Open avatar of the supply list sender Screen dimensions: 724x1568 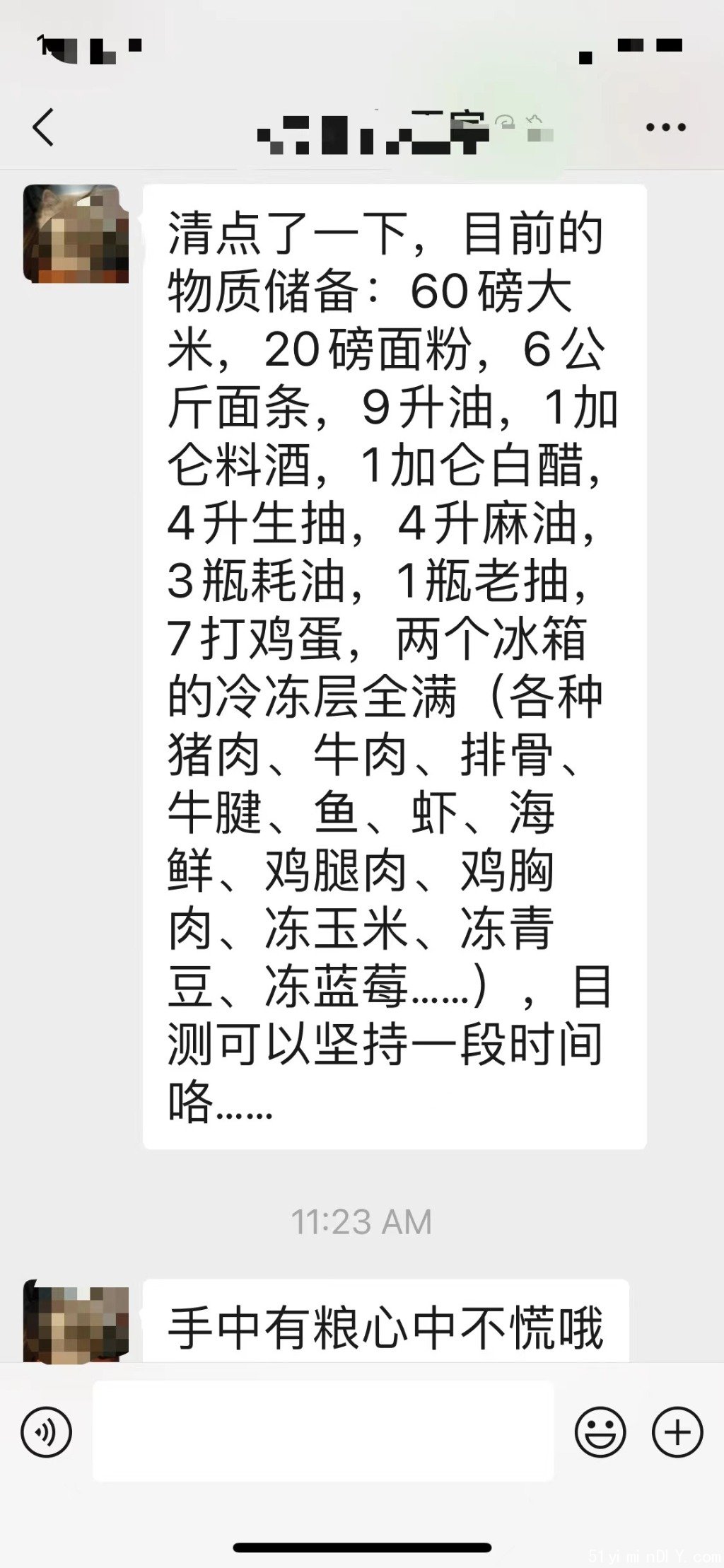76,233
